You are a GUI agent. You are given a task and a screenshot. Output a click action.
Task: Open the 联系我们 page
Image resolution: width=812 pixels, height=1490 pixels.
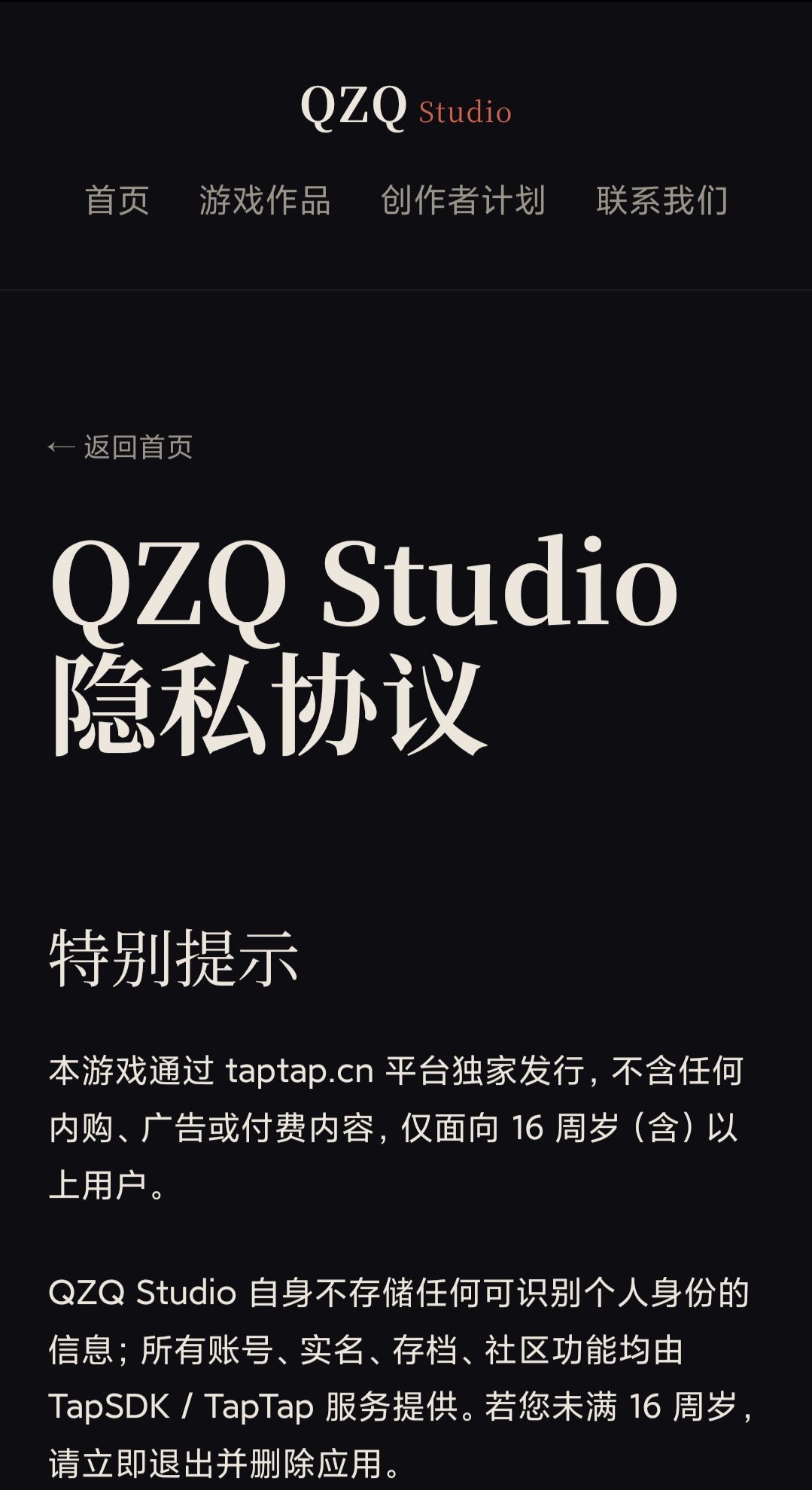(662, 200)
